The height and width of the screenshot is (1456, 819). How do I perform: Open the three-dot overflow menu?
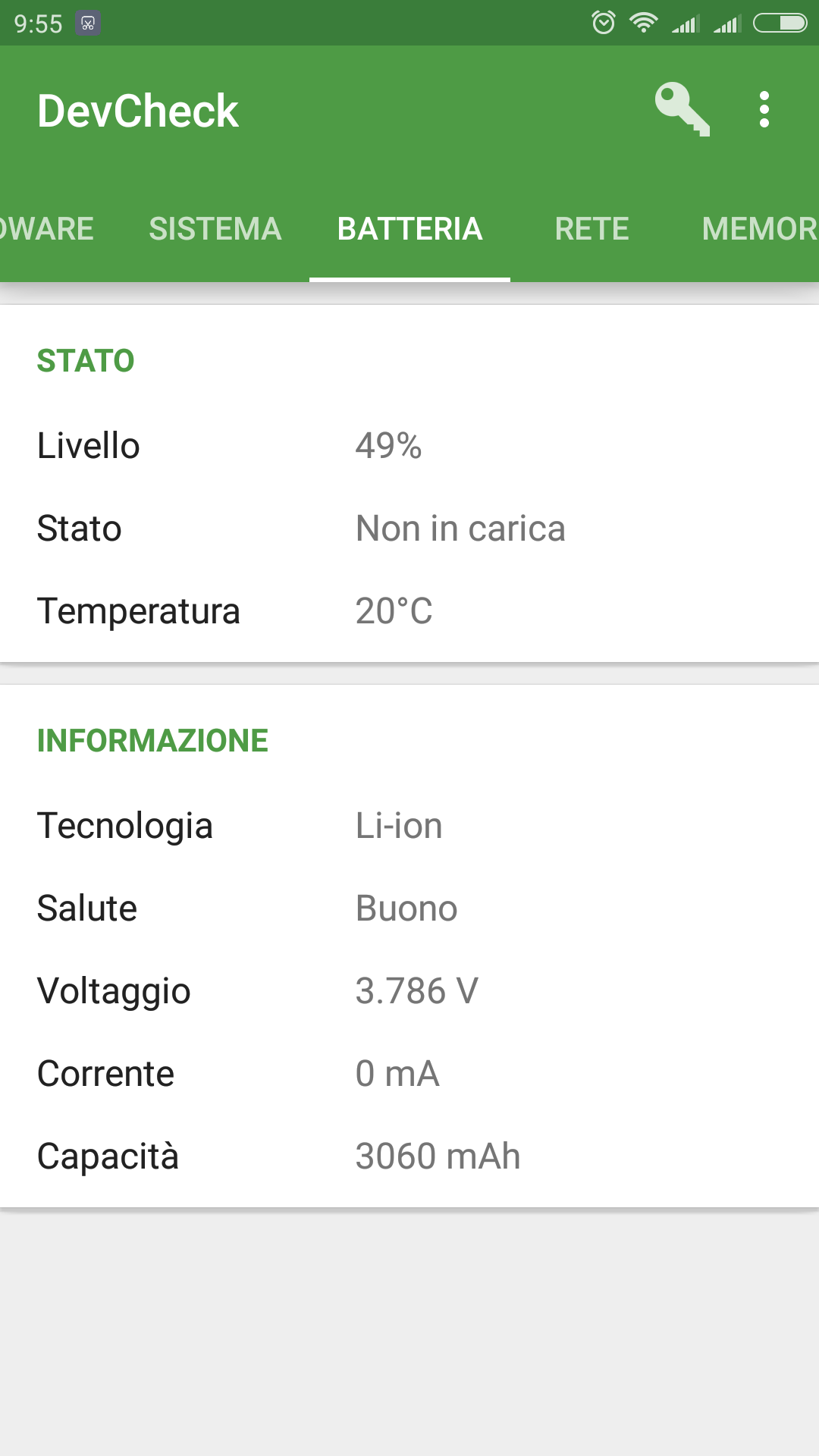764,110
